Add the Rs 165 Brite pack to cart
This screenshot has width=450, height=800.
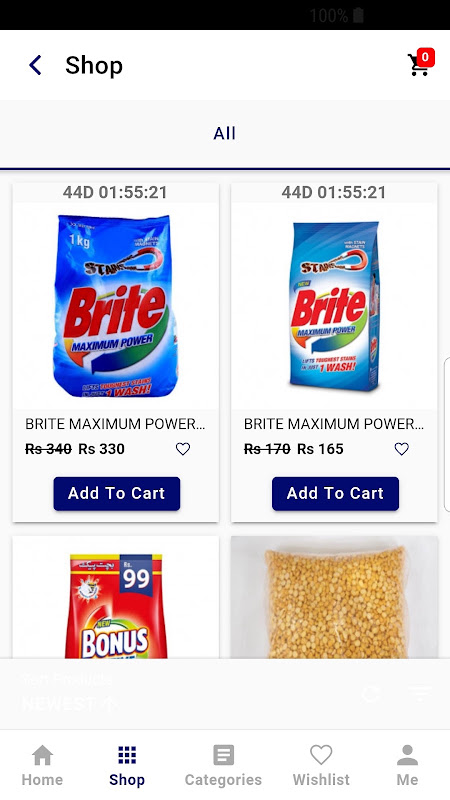335,493
